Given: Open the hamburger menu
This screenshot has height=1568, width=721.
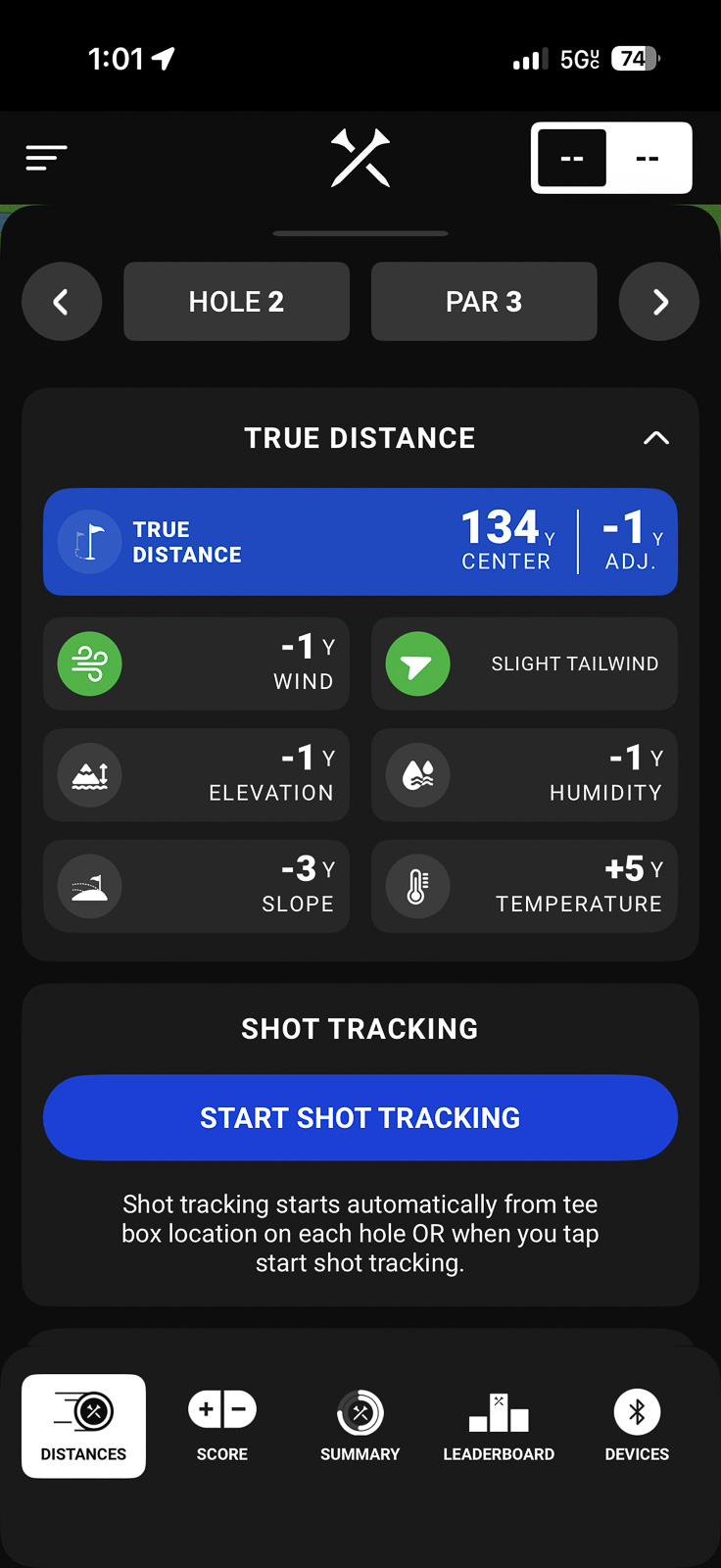Looking at the screenshot, I should 46,158.
